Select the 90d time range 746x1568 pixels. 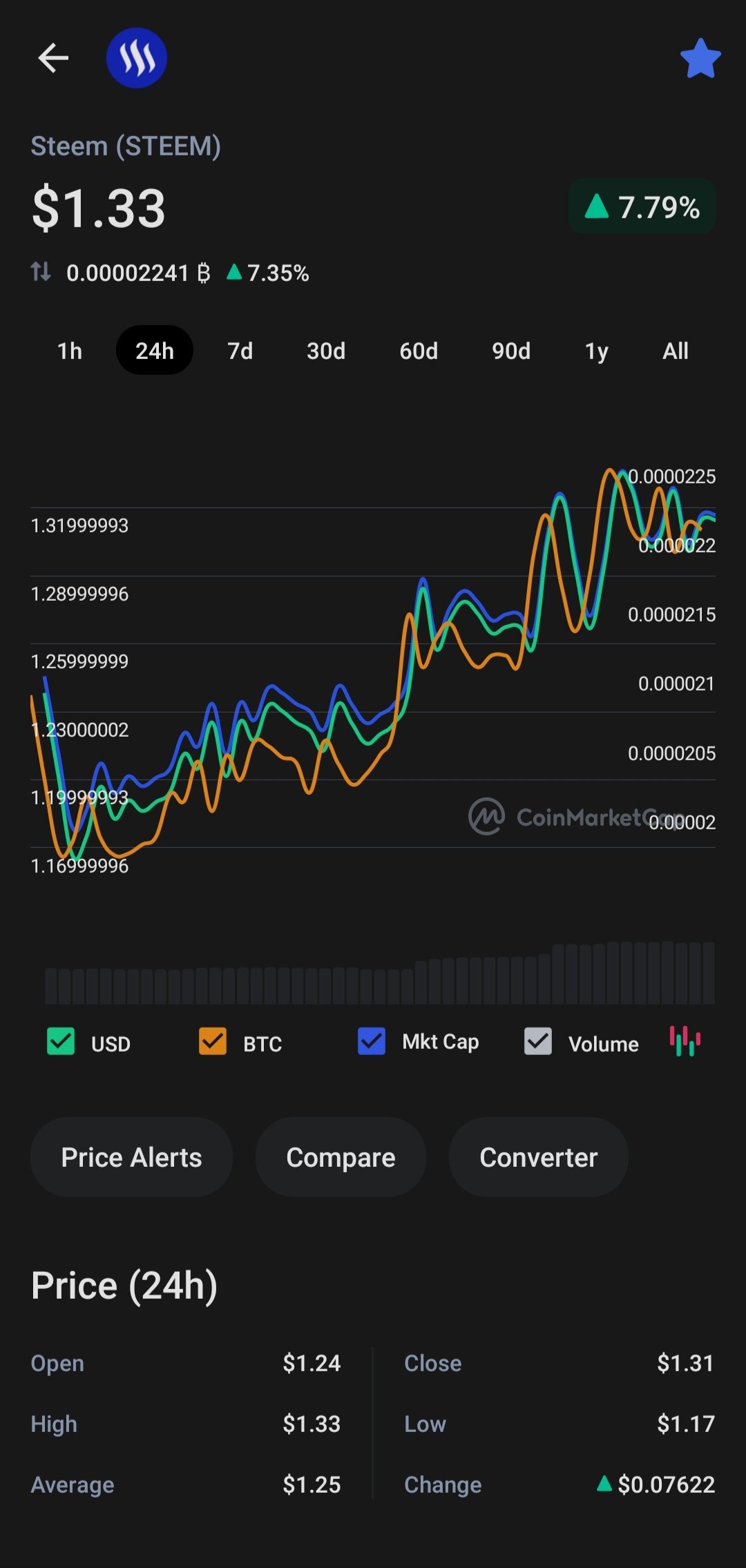[x=511, y=351]
